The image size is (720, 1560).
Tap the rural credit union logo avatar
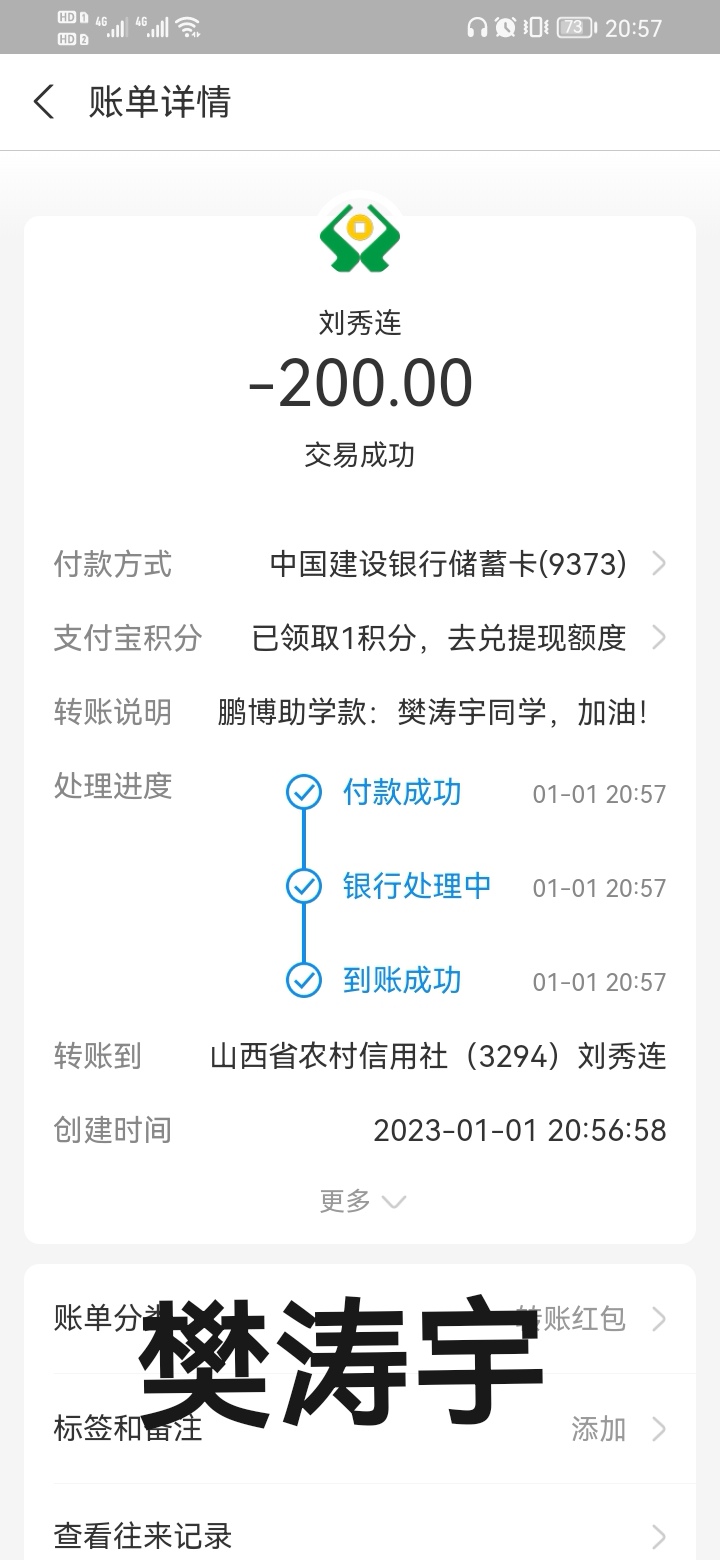click(x=360, y=238)
